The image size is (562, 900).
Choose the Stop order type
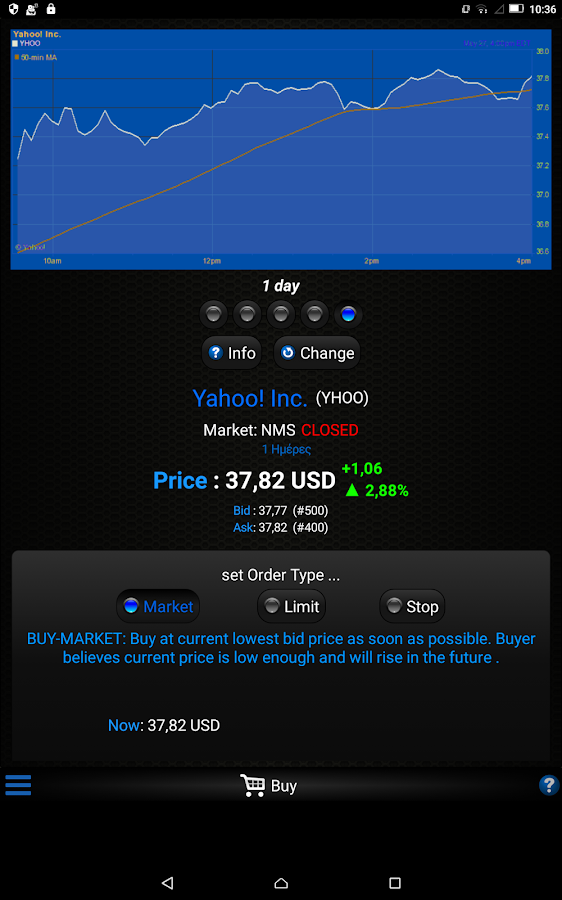(412, 606)
